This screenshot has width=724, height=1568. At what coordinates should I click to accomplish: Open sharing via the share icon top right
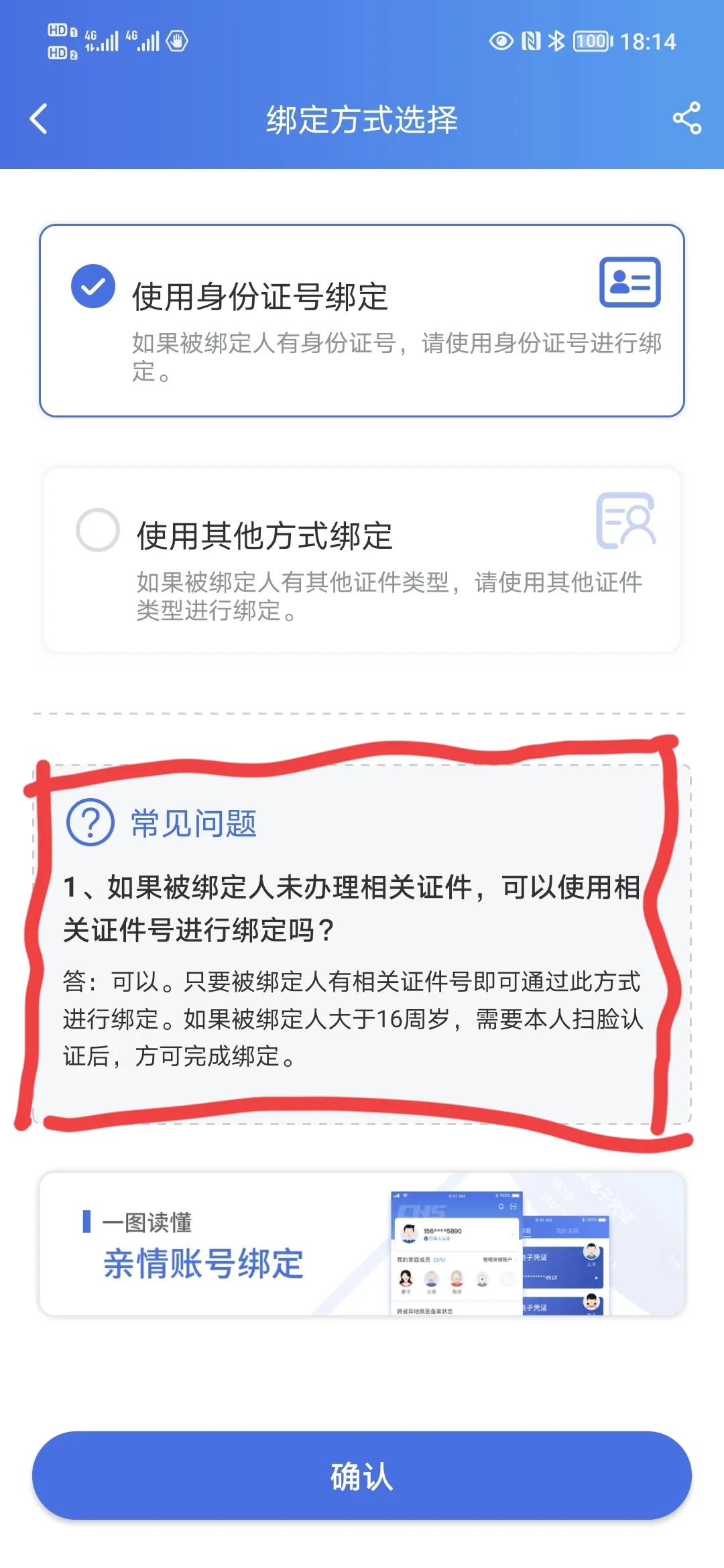pyautogui.click(x=685, y=119)
